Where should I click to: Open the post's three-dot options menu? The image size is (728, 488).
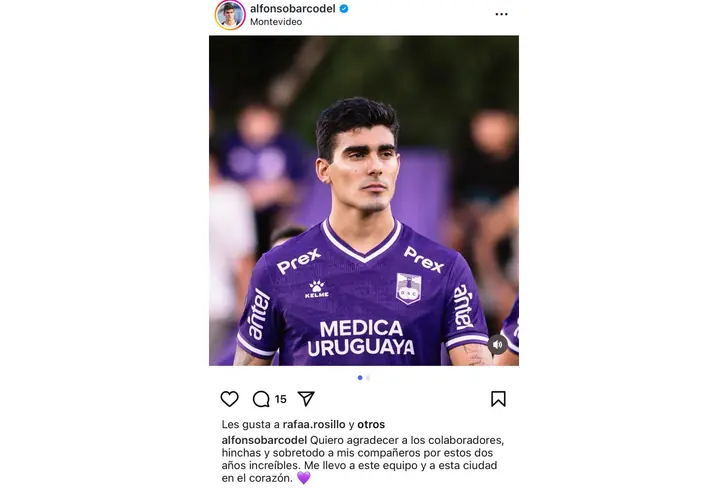501,14
